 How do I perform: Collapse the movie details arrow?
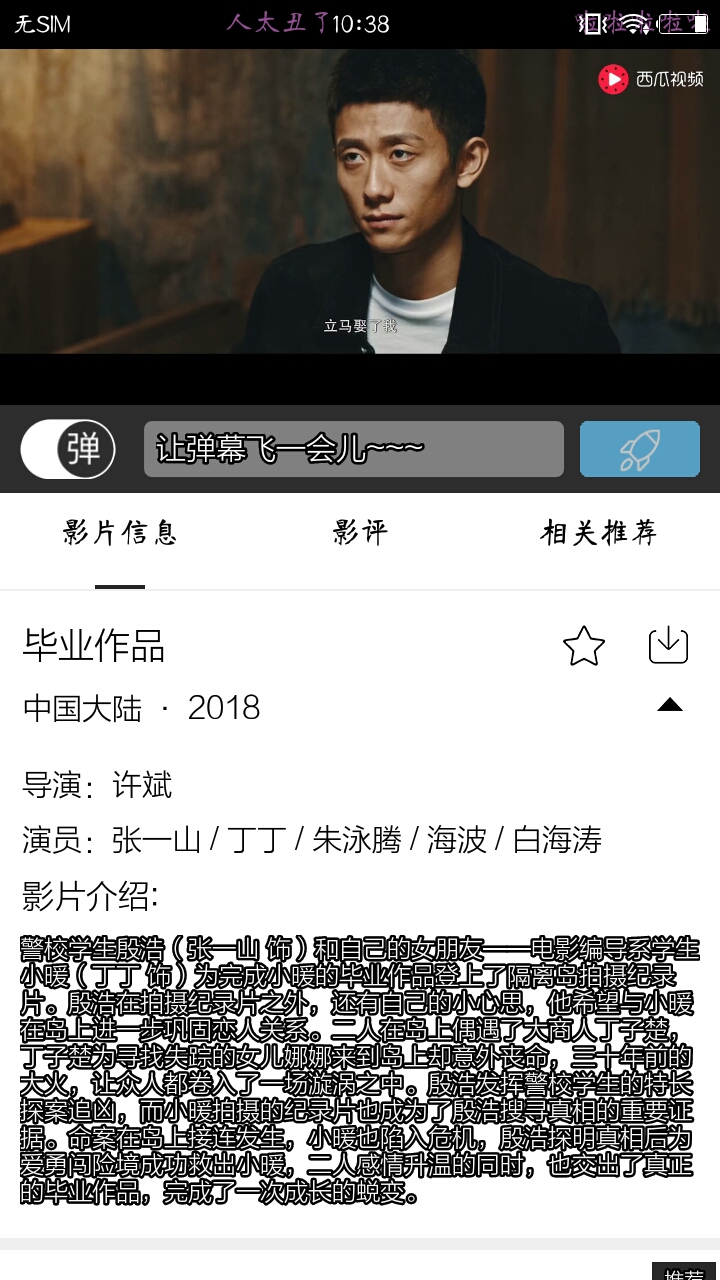point(669,705)
